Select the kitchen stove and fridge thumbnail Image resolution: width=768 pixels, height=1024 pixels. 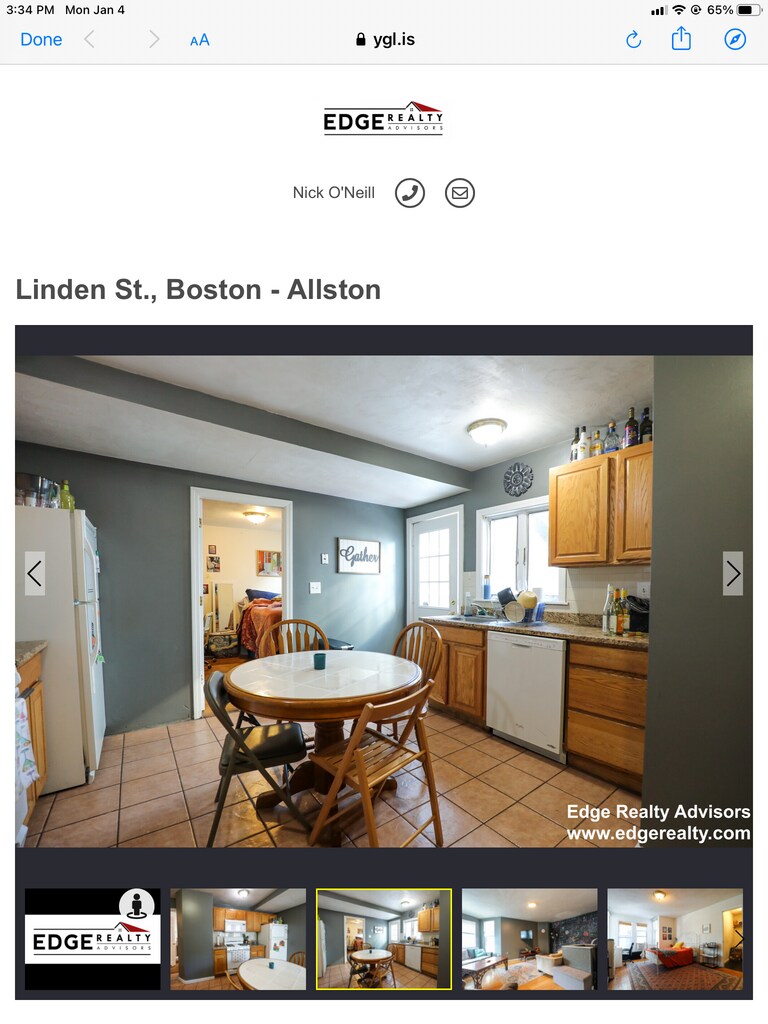click(238, 939)
